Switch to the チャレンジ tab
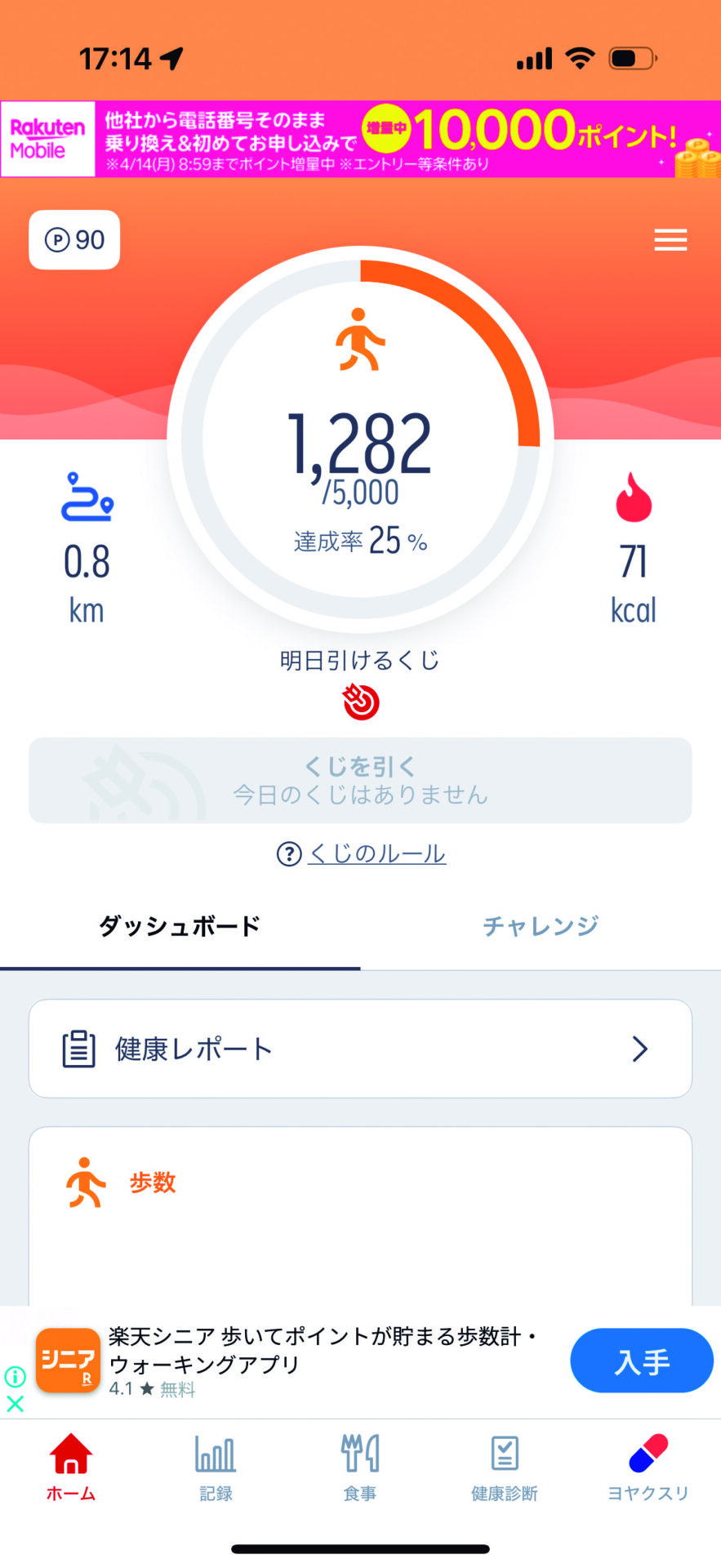The height and width of the screenshot is (1568, 721). 541,926
